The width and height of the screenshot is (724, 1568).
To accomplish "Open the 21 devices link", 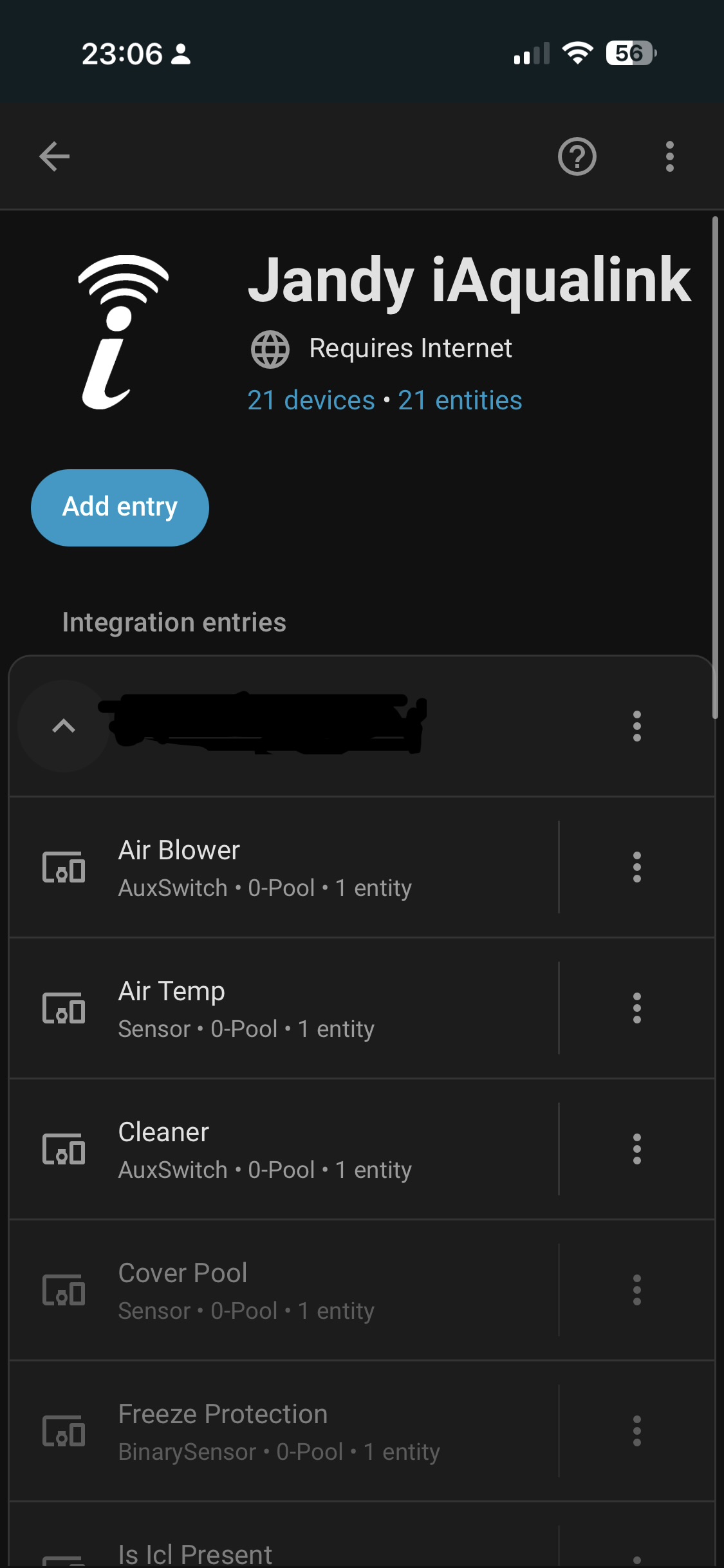I will [311, 400].
